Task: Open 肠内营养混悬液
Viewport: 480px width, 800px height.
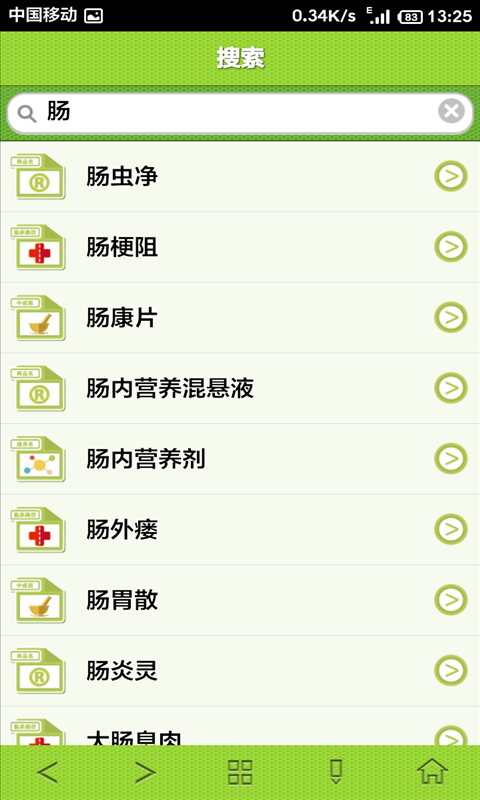Action: coord(240,388)
